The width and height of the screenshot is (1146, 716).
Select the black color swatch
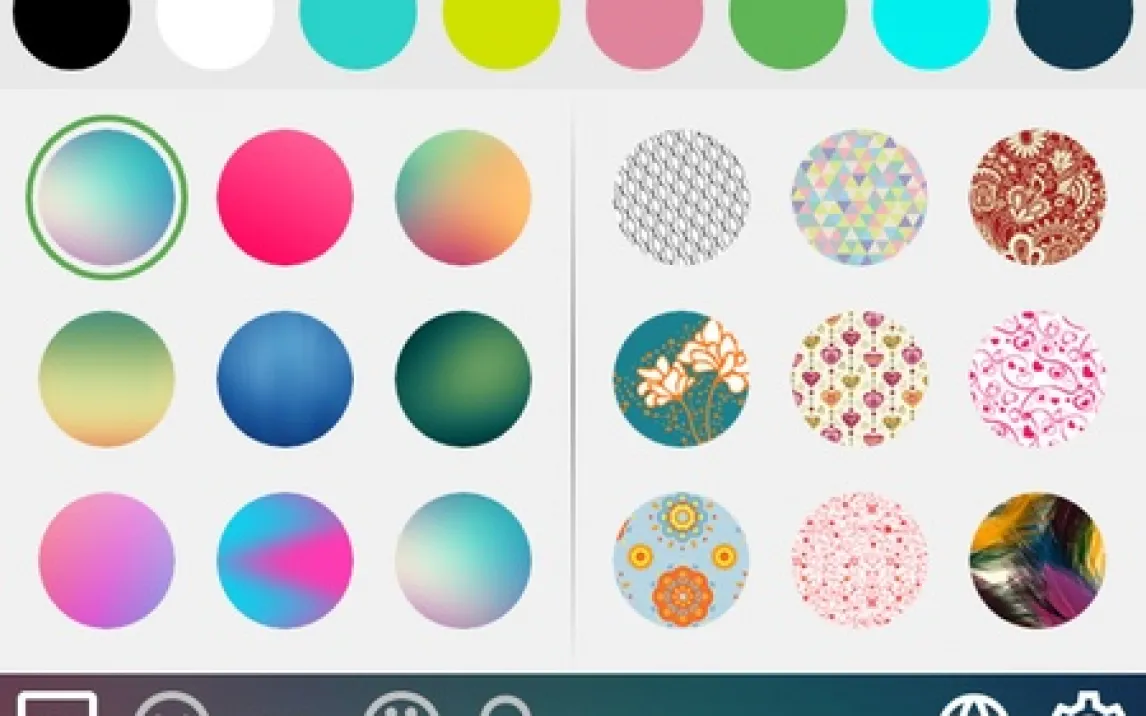pos(71,28)
